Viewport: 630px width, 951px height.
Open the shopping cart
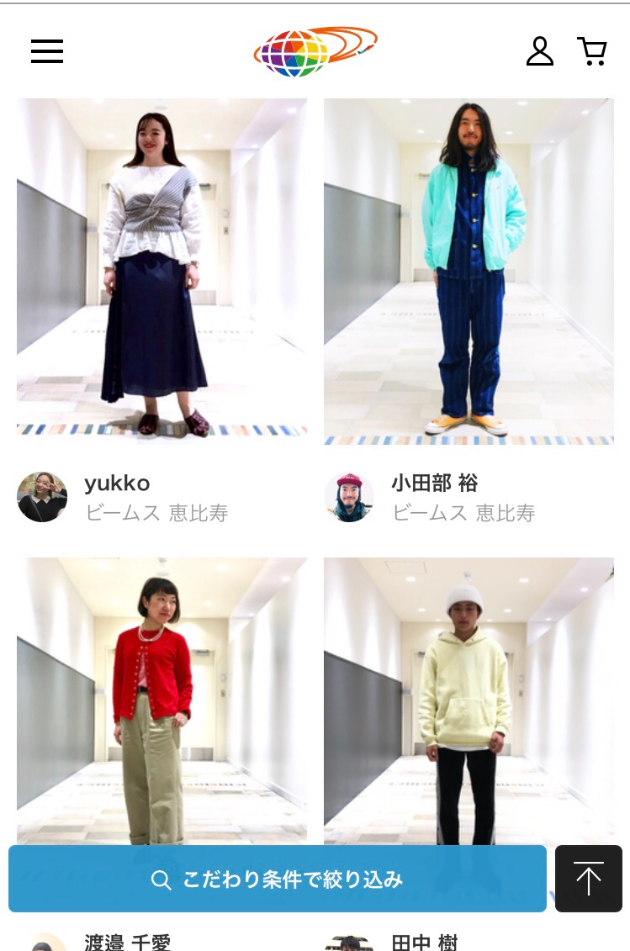tap(592, 51)
